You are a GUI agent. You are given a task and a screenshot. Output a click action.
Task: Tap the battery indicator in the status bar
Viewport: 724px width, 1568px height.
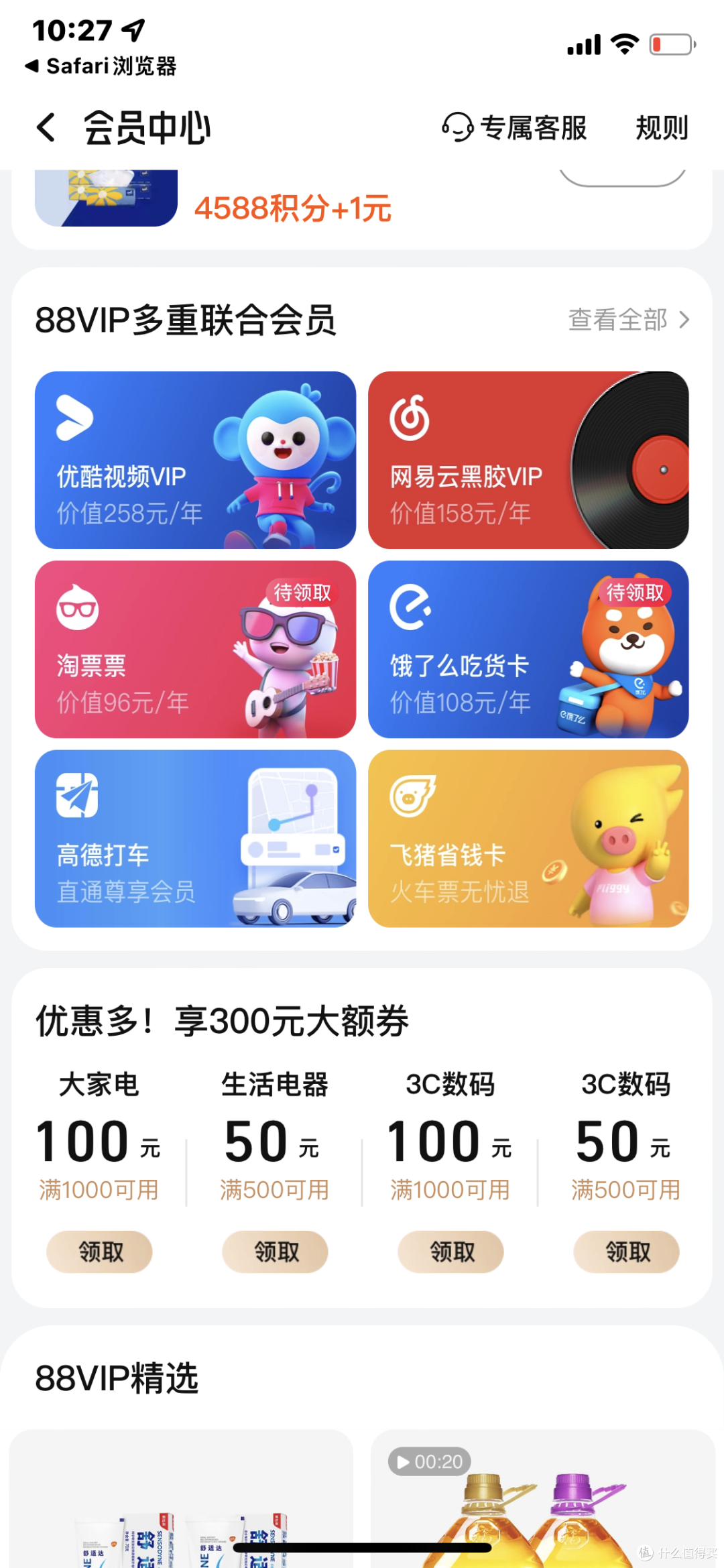click(x=670, y=44)
